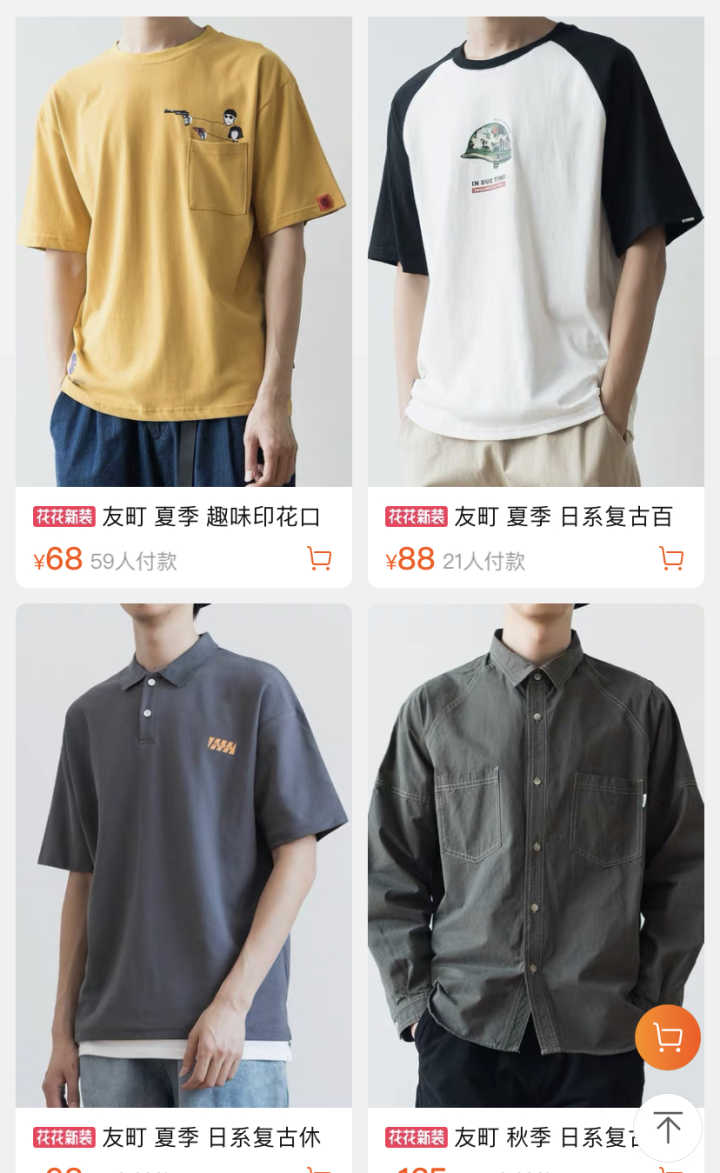Add the ¥88 raglan T-shirt to cart
The height and width of the screenshot is (1173, 720).
[x=671, y=559]
